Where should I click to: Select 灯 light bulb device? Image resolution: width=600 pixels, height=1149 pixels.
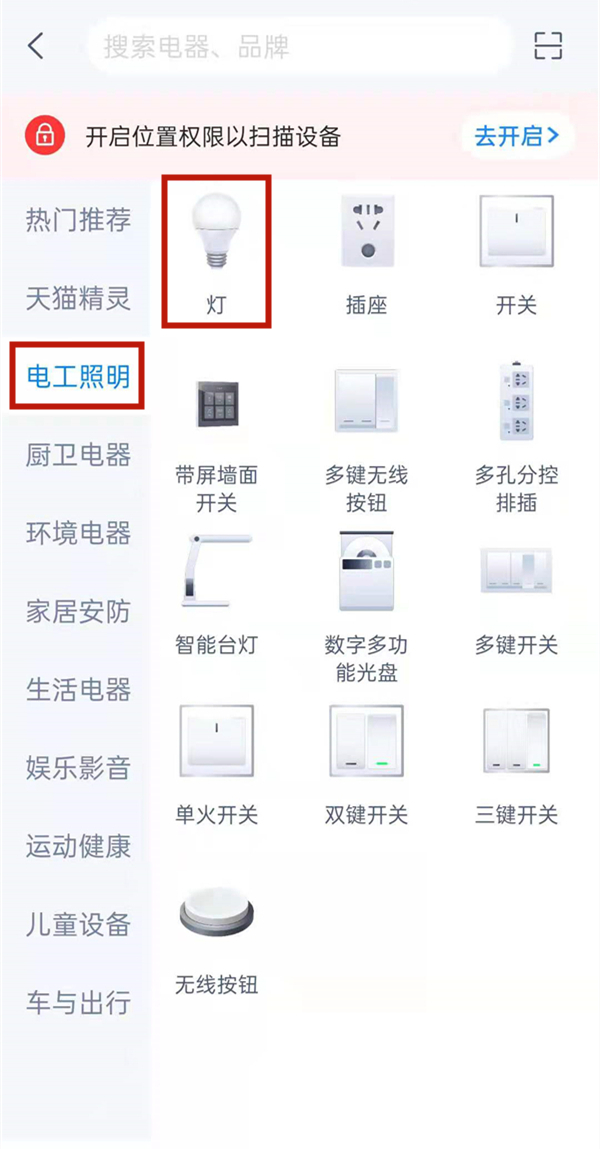pyautogui.click(x=217, y=250)
